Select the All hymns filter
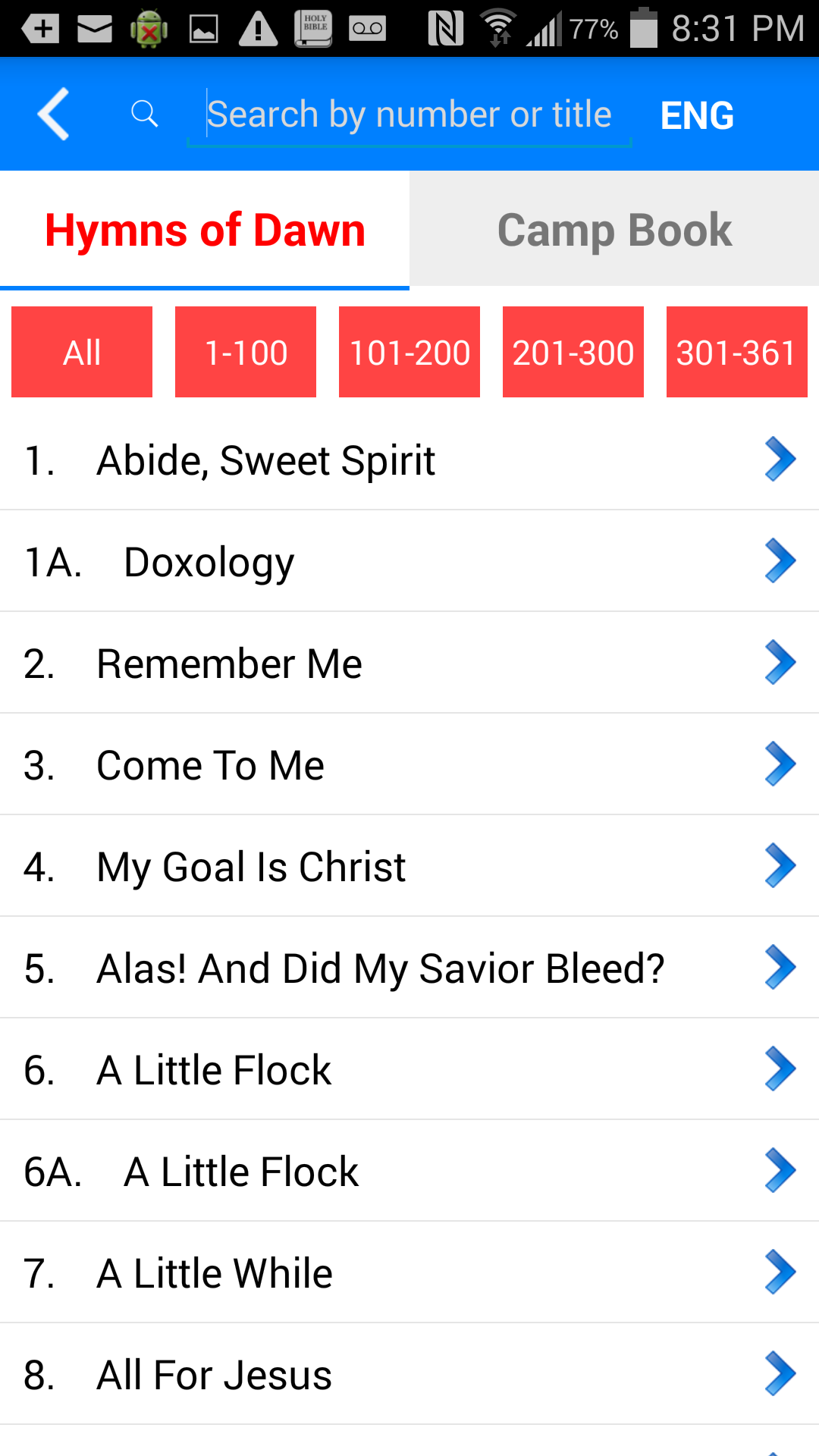 (x=81, y=351)
